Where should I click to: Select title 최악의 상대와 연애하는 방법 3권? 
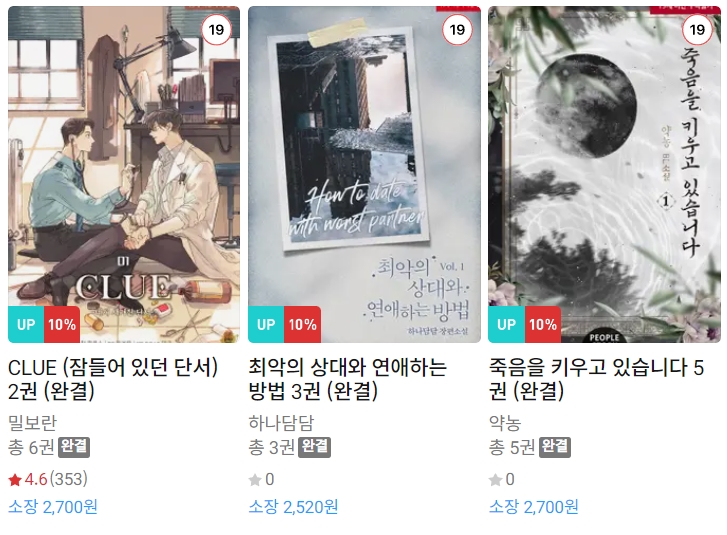click(347, 379)
